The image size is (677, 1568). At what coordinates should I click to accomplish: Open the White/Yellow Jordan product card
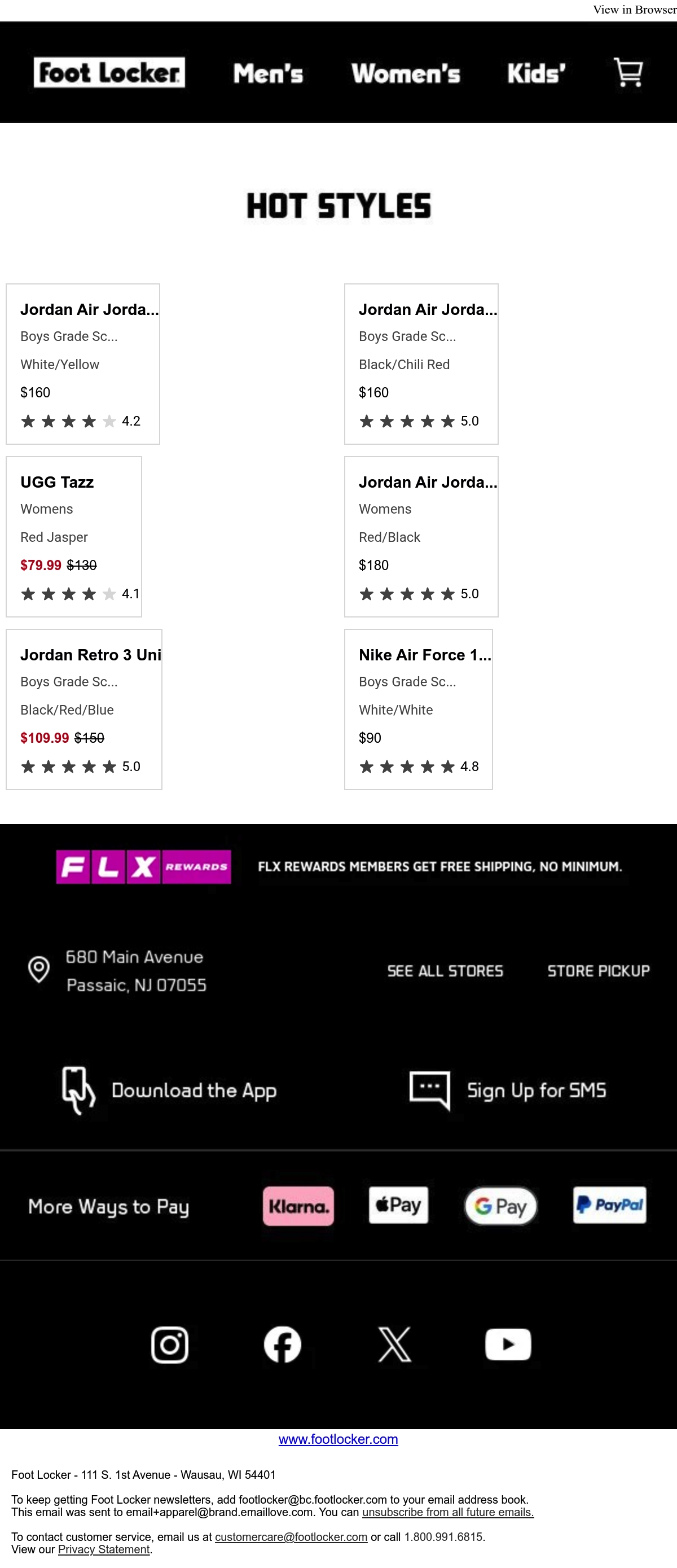[x=83, y=364]
